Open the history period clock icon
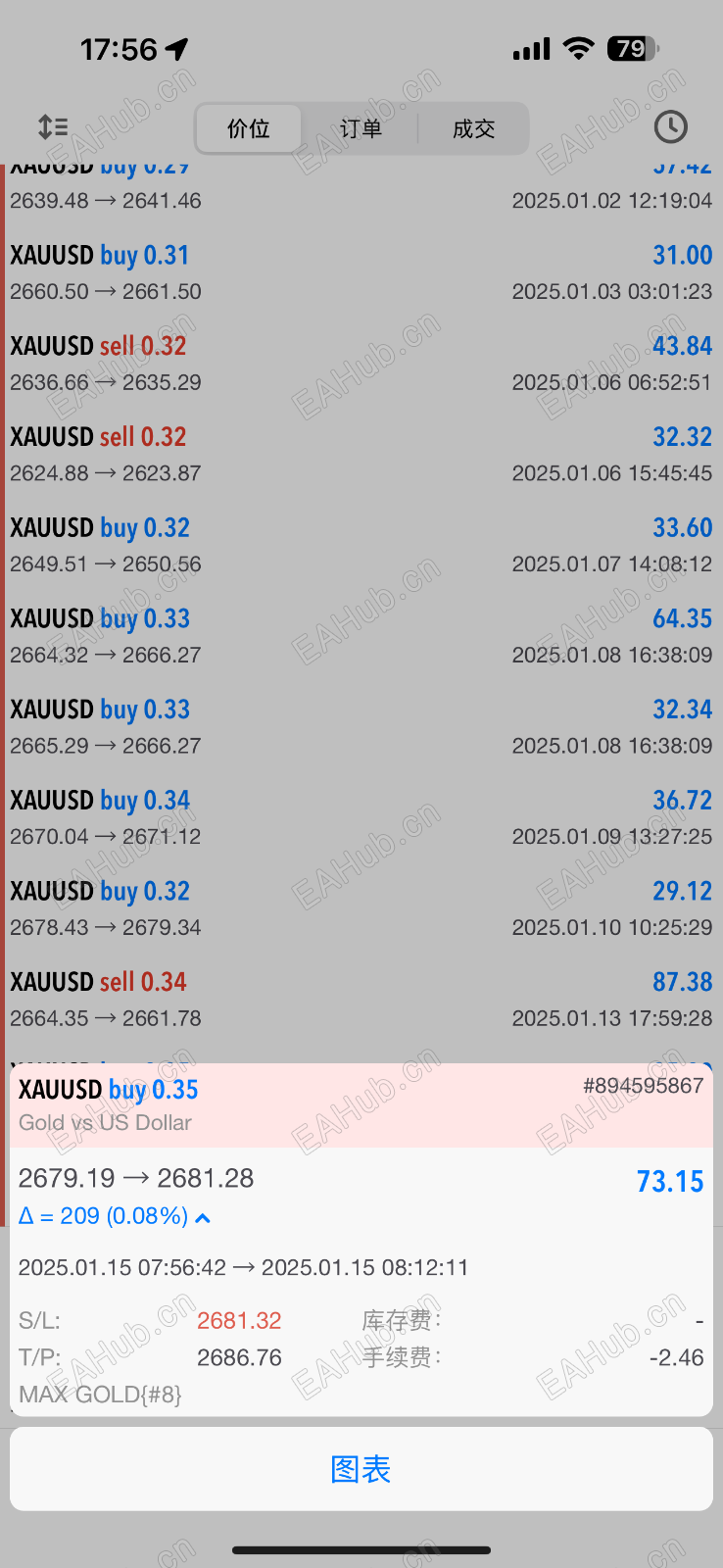This screenshot has height=1568, width=723. click(670, 127)
